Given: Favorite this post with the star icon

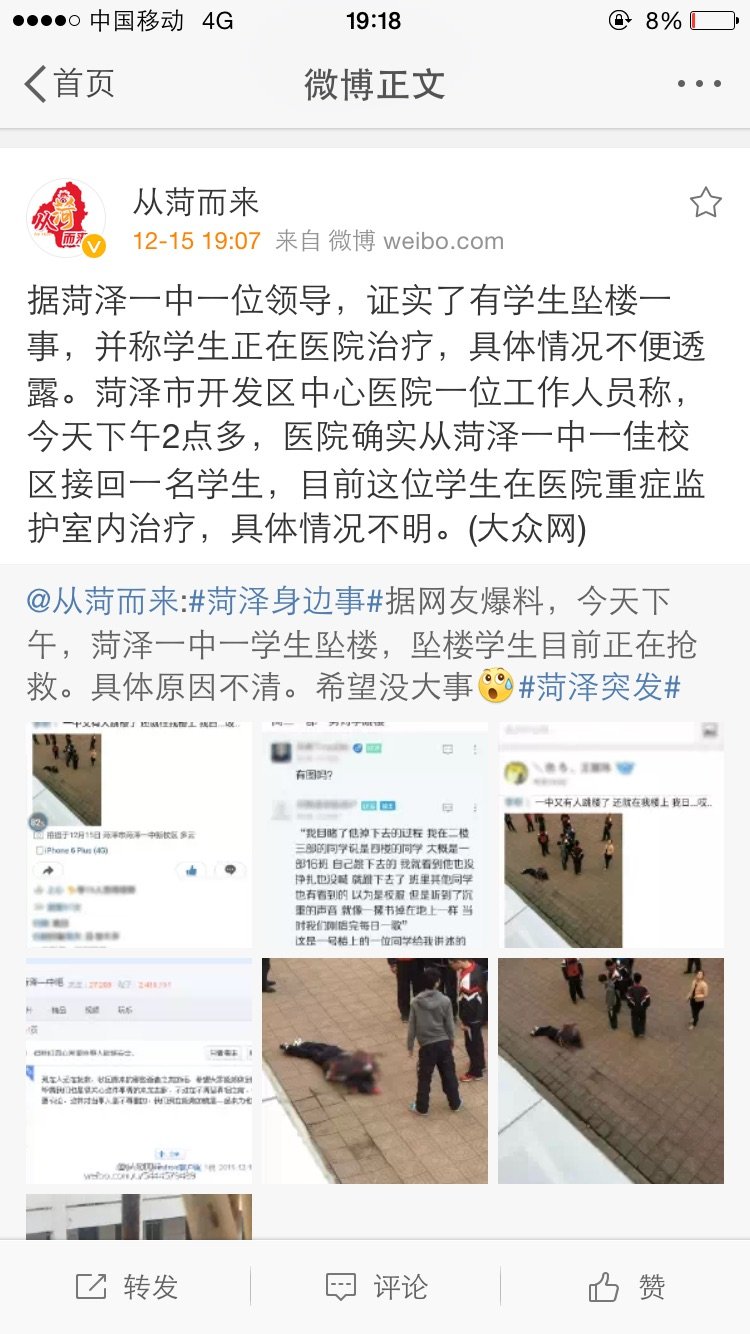Looking at the screenshot, I should 705,204.
